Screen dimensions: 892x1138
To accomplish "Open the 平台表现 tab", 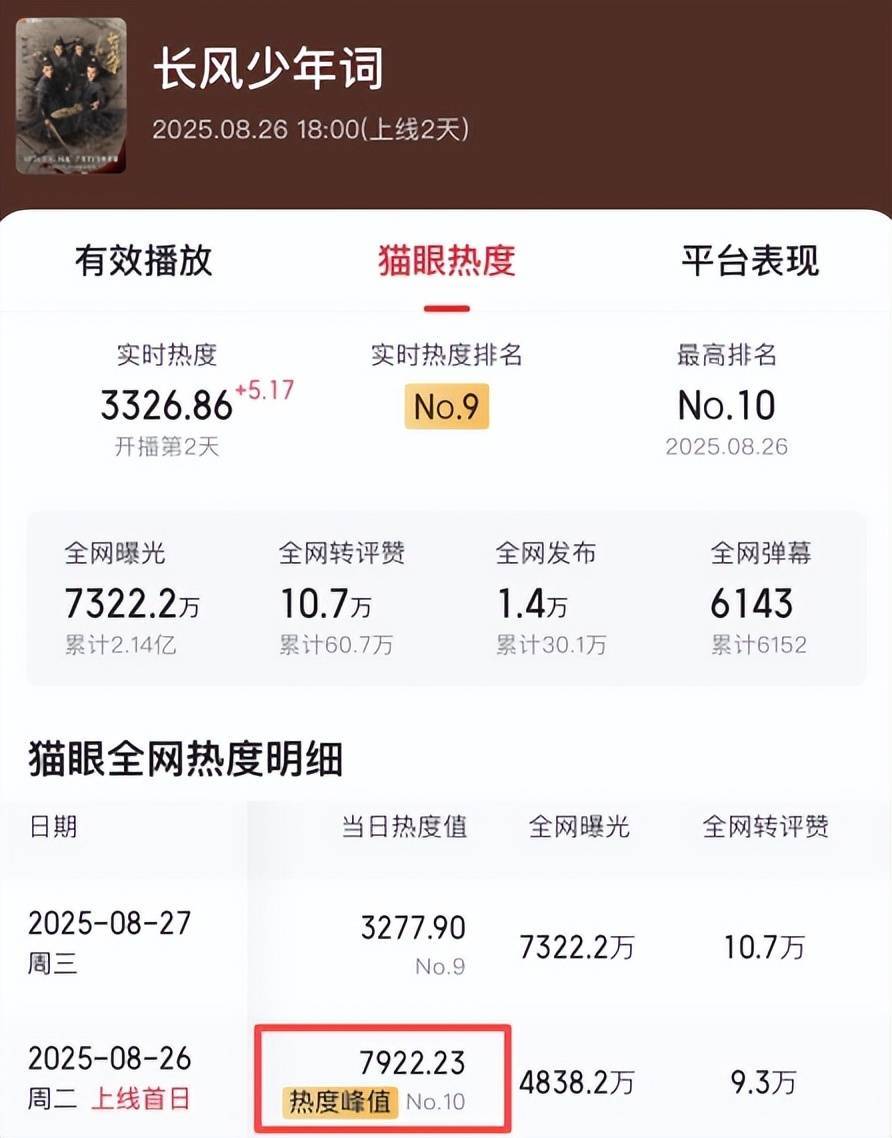I will pos(750,261).
